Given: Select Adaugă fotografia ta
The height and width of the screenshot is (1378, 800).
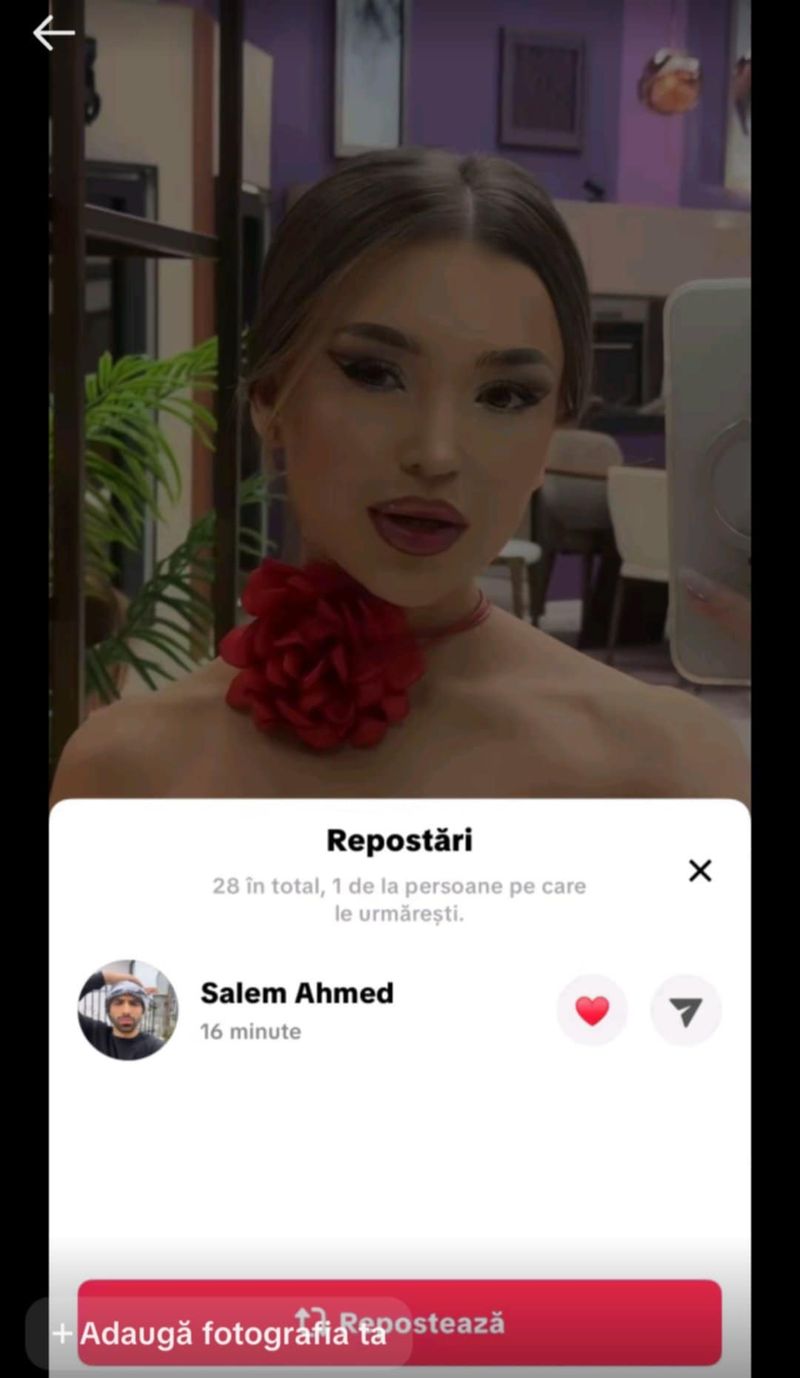Looking at the screenshot, I should (x=220, y=1334).
